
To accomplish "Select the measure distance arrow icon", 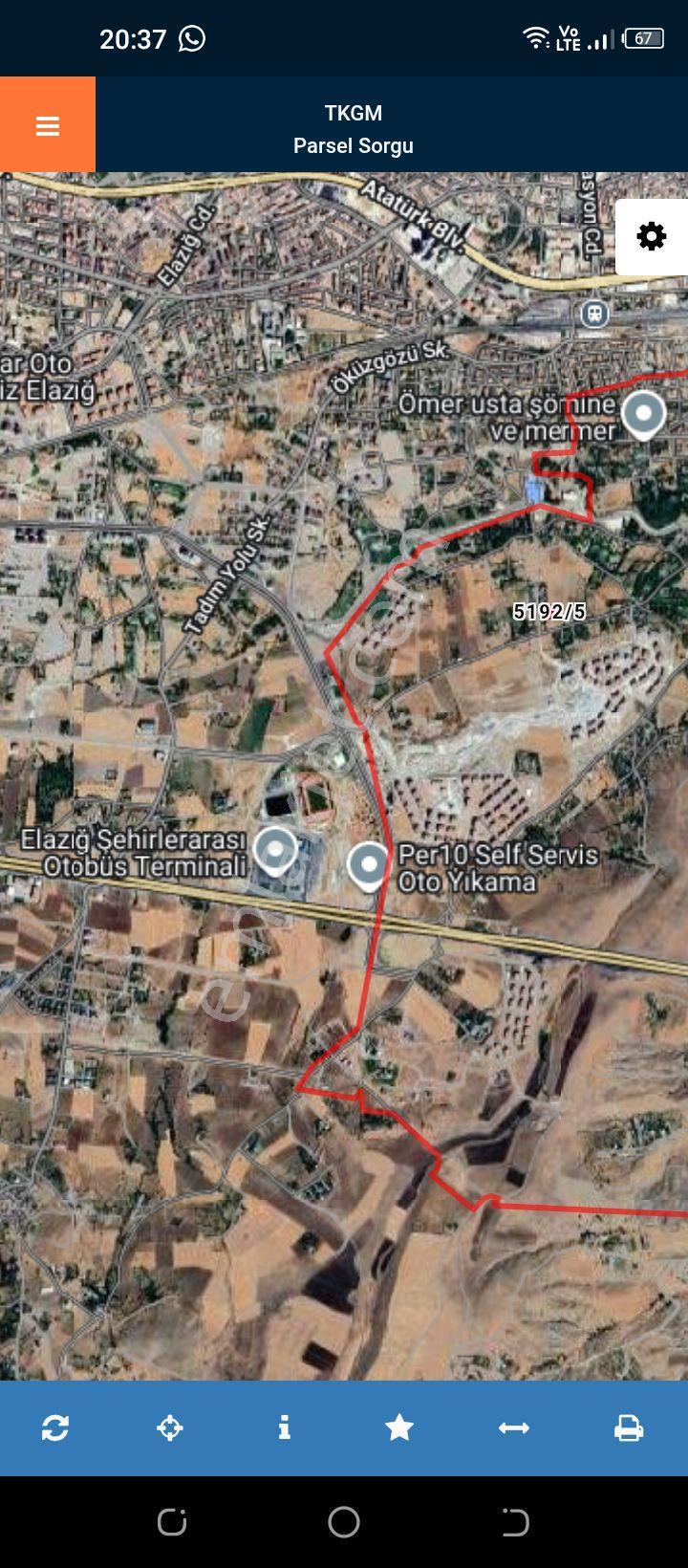I will [514, 1427].
